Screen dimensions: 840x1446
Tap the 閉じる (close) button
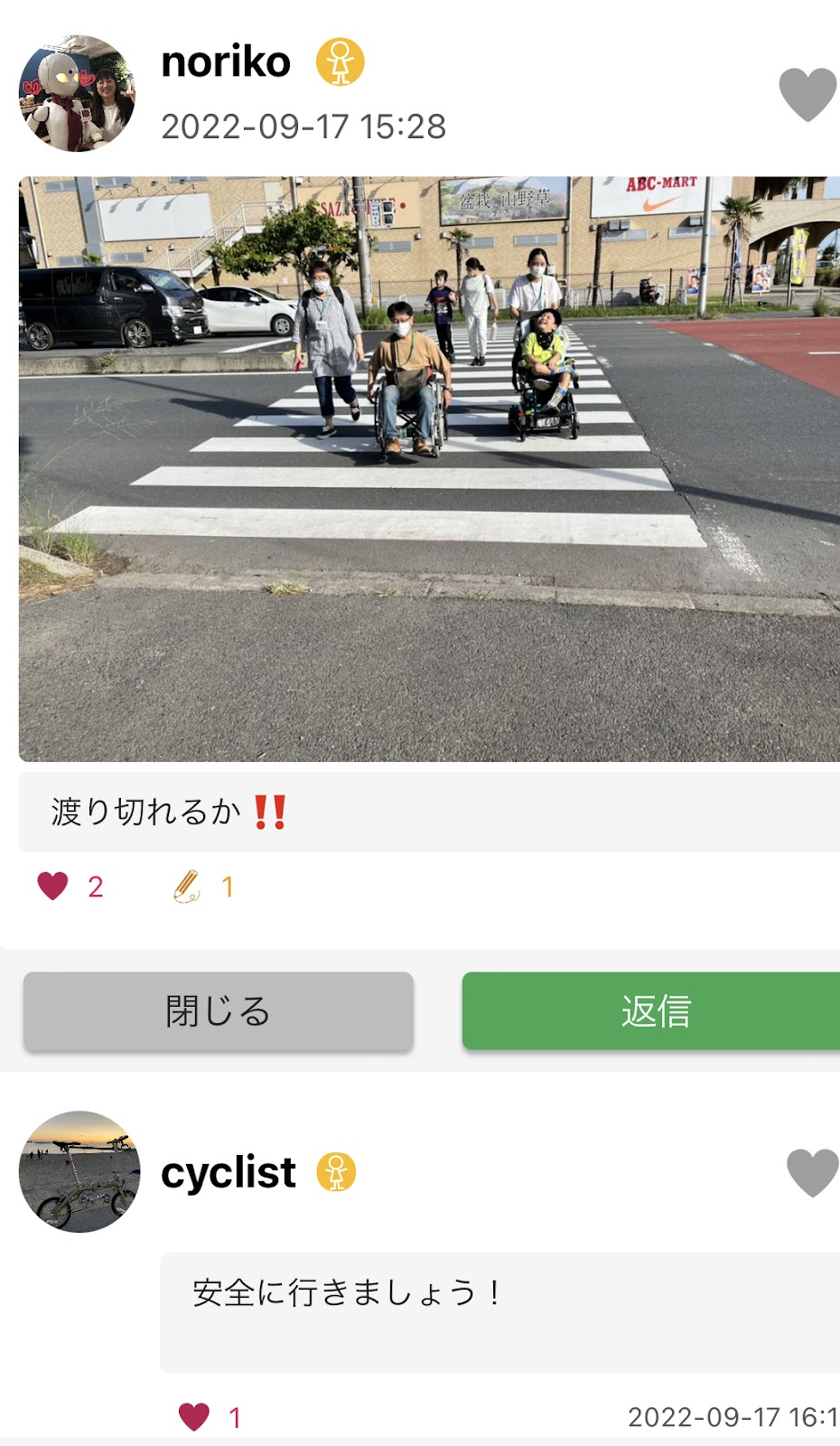pos(219,1011)
